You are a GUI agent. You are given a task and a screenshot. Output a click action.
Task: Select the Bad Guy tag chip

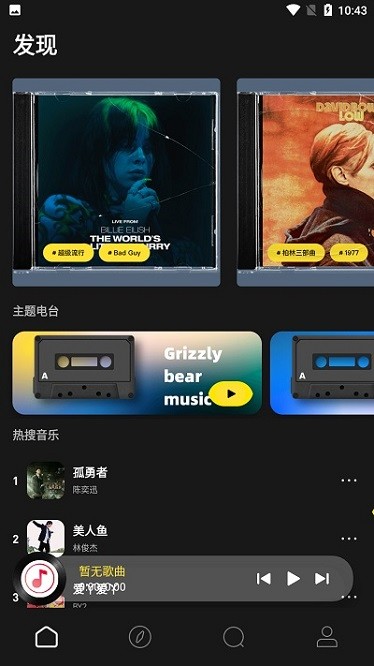124,253
